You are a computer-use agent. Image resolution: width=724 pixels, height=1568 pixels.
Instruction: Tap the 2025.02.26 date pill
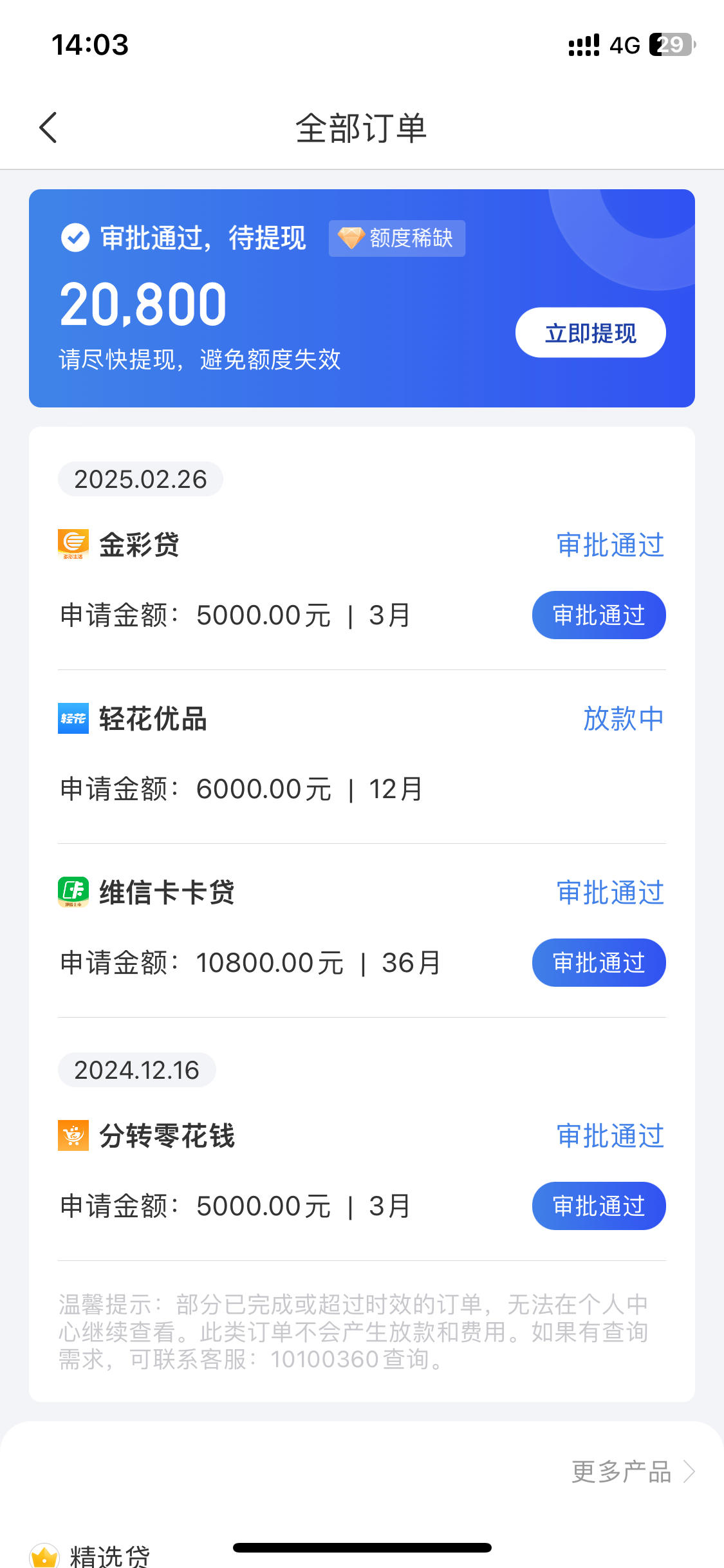[140, 478]
